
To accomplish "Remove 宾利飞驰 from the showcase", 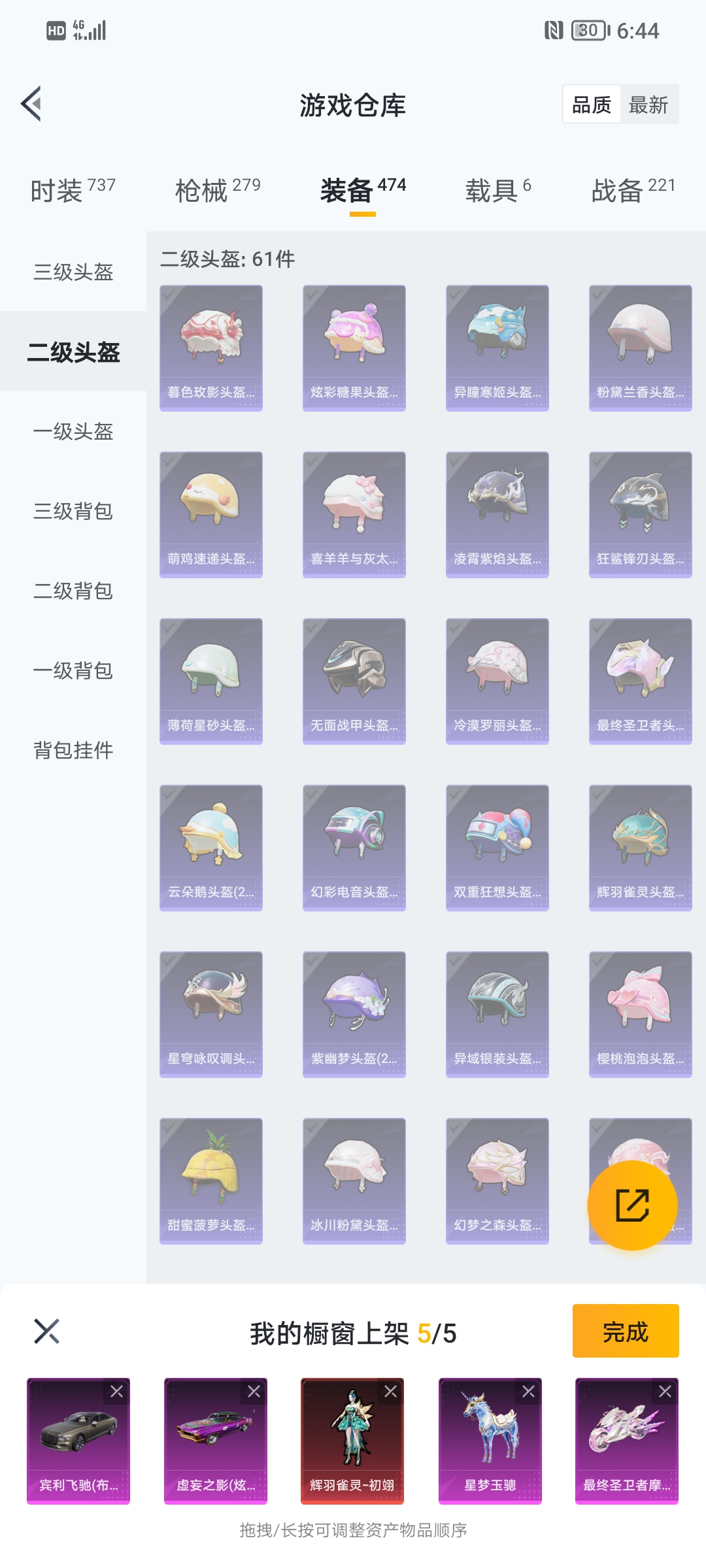I will point(117,1392).
